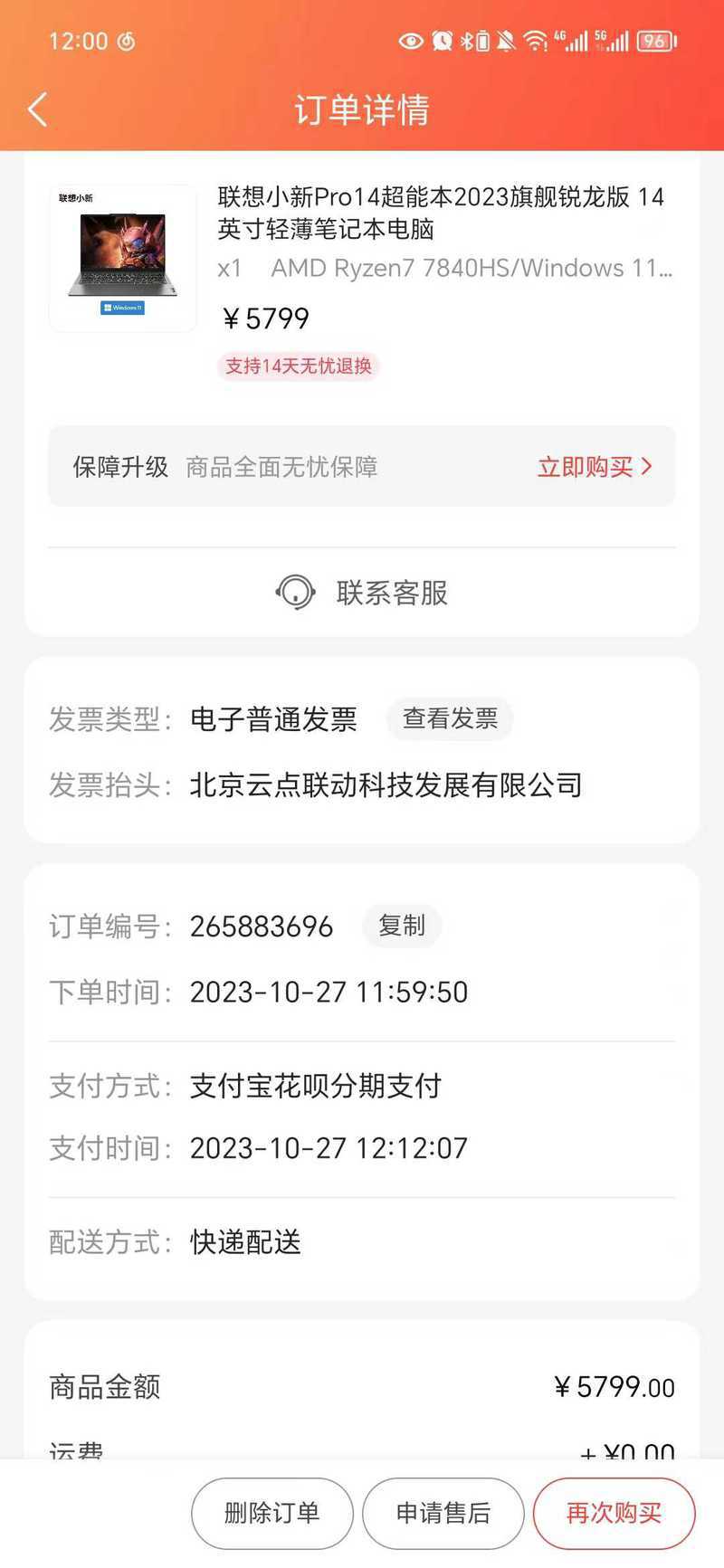Screen dimensions: 724x1568
Task: Contact customer service via 联系客服
Action: pos(362,593)
